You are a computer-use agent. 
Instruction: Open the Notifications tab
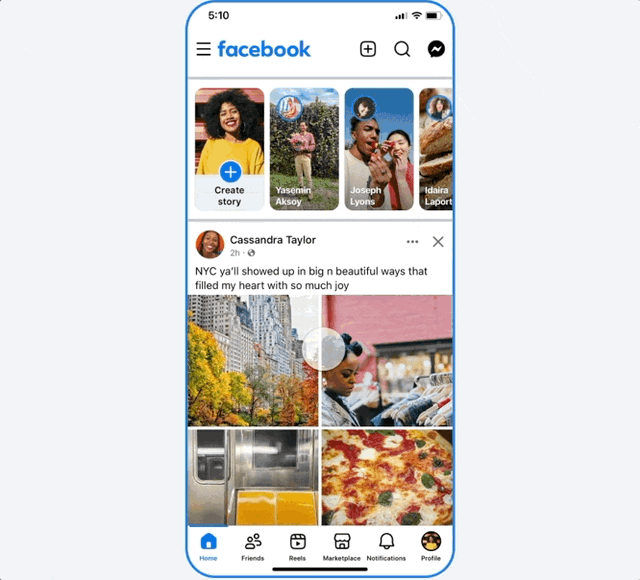[386, 546]
